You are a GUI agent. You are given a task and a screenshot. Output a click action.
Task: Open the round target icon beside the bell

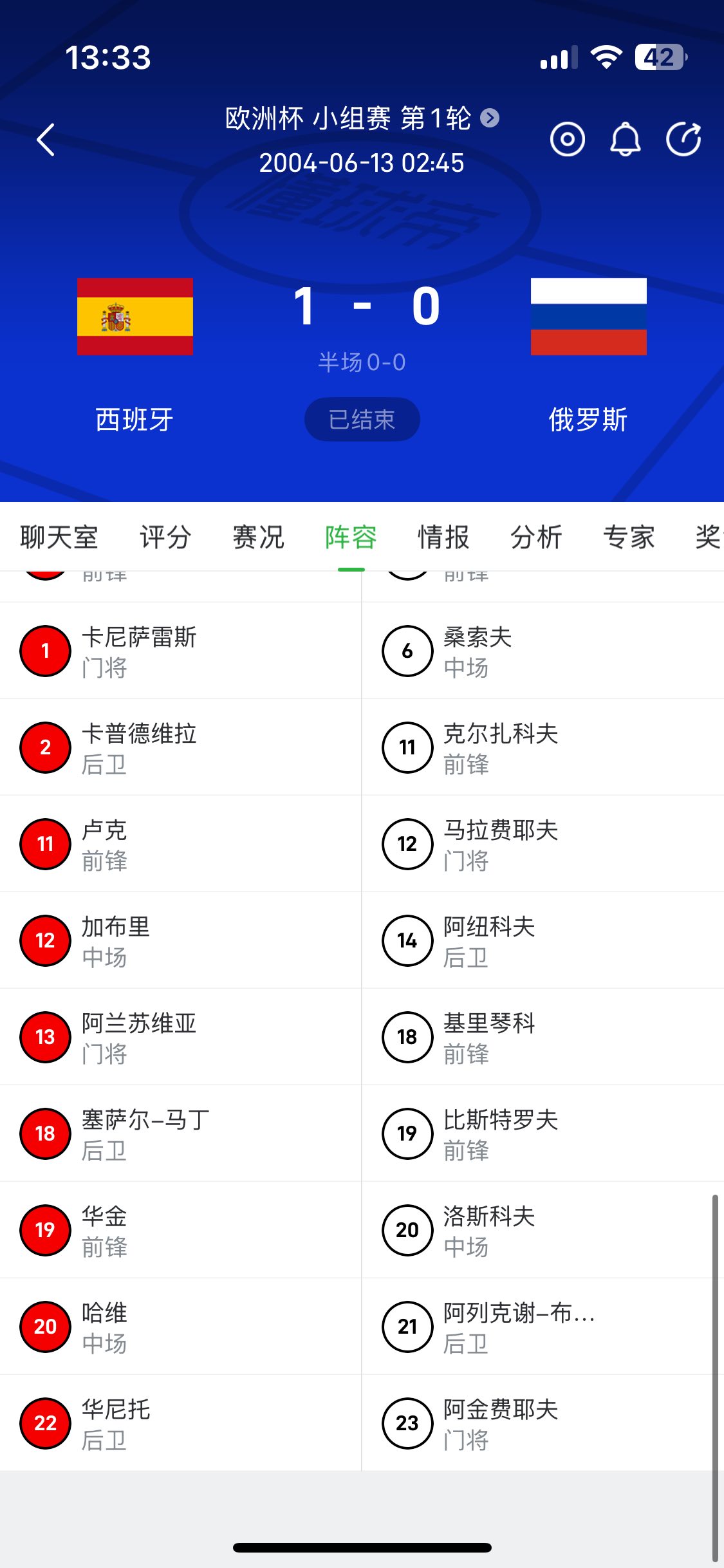(x=567, y=140)
